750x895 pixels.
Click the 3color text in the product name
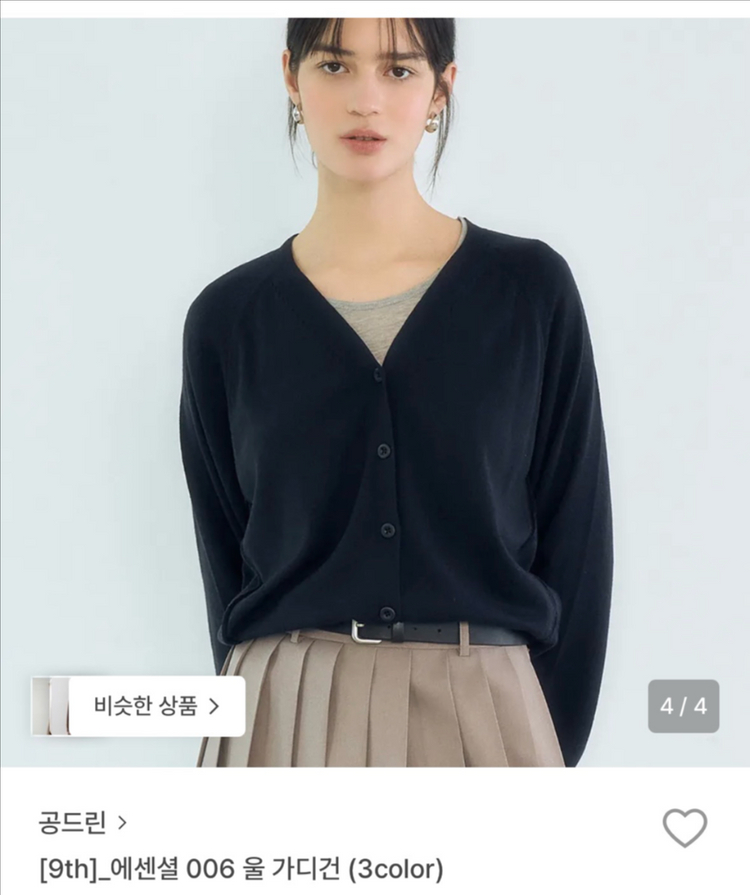410,862
